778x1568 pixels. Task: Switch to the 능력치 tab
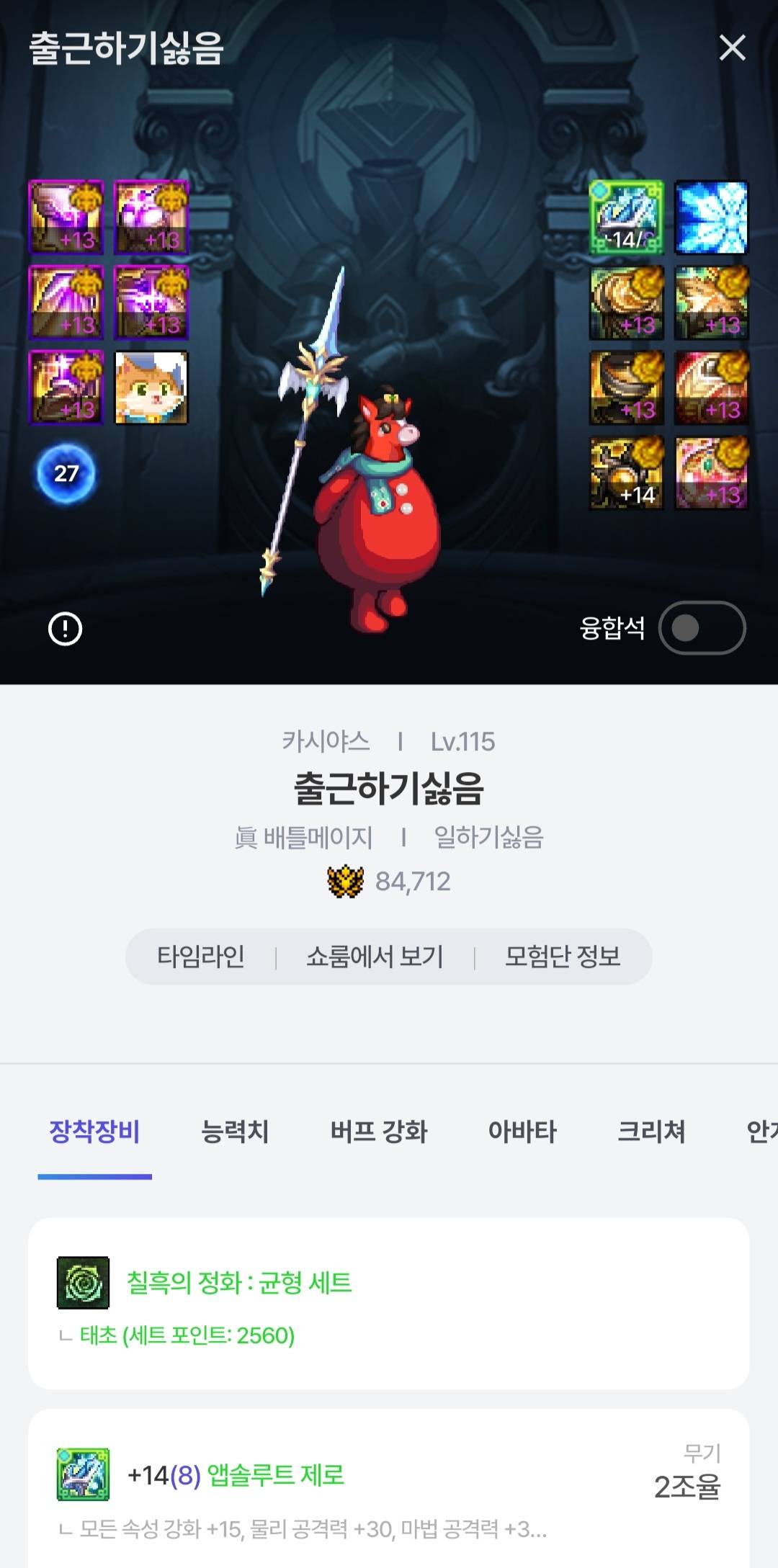[x=235, y=1132]
